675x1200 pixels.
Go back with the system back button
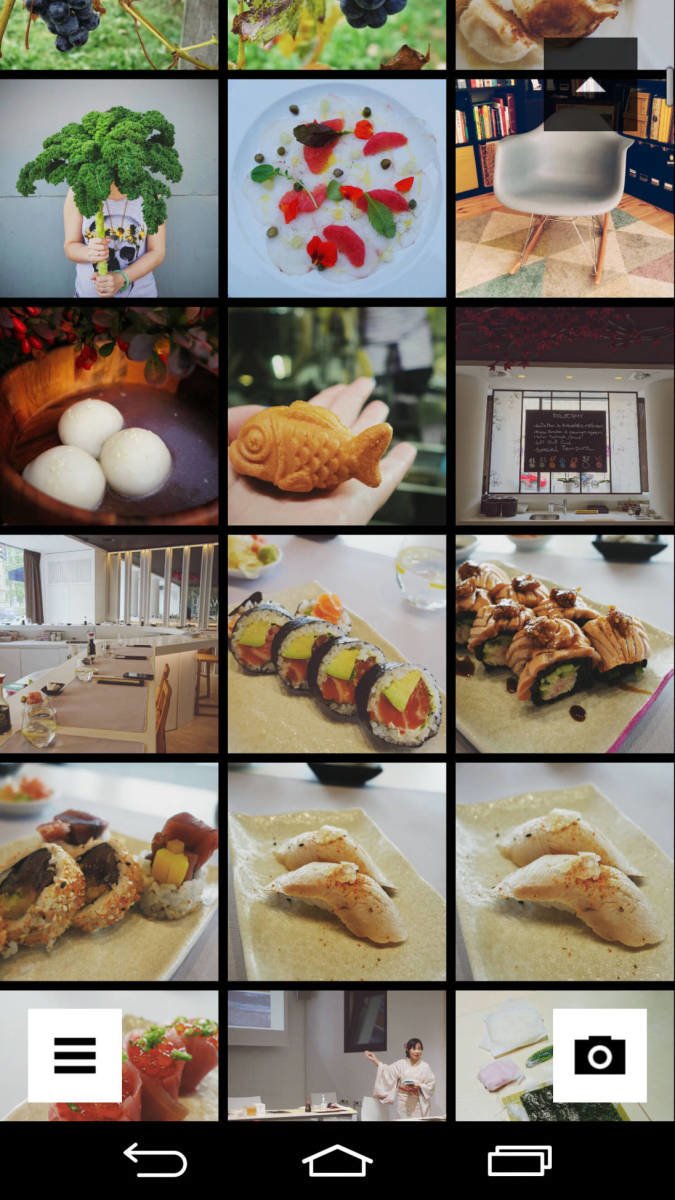coord(155,1160)
